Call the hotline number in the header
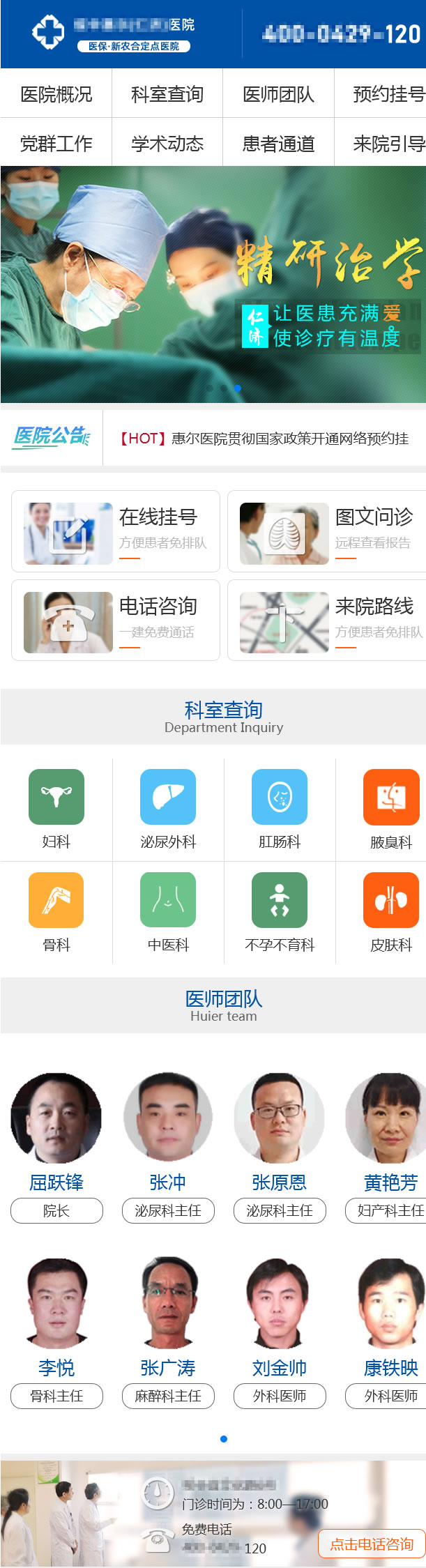 341,34
